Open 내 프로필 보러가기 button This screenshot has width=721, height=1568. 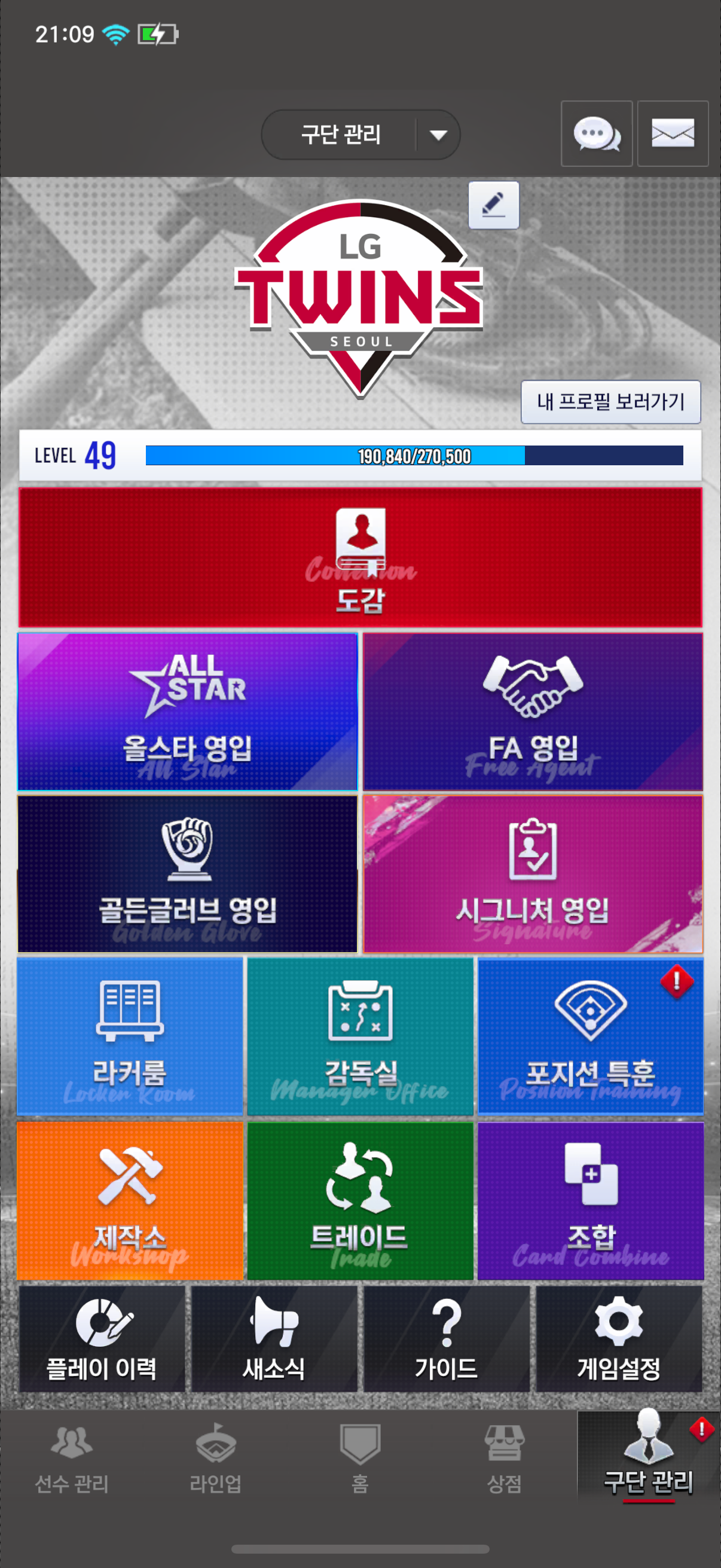pos(610,402)
